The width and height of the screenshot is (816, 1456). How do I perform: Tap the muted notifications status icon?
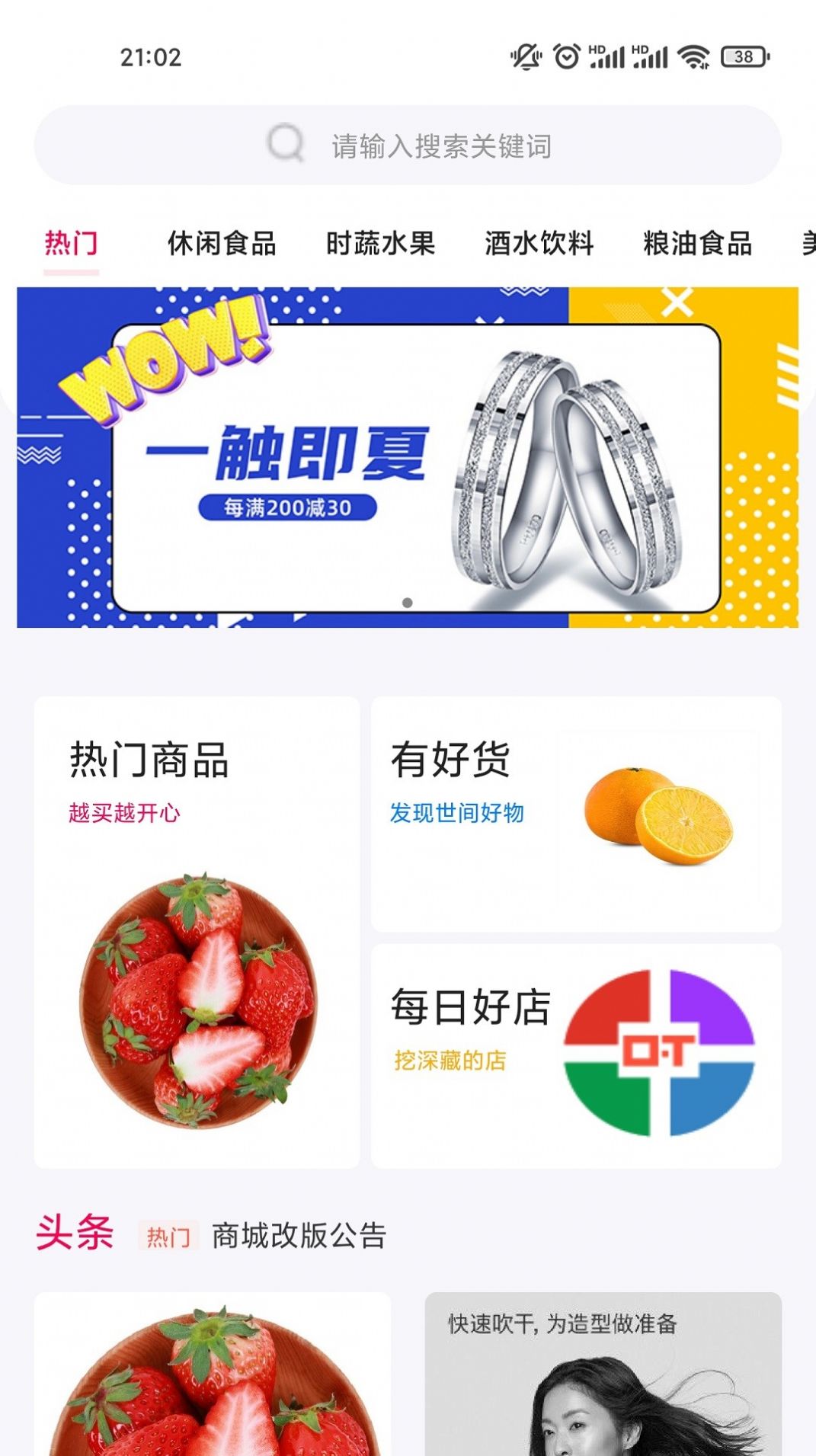coord(525,54)
